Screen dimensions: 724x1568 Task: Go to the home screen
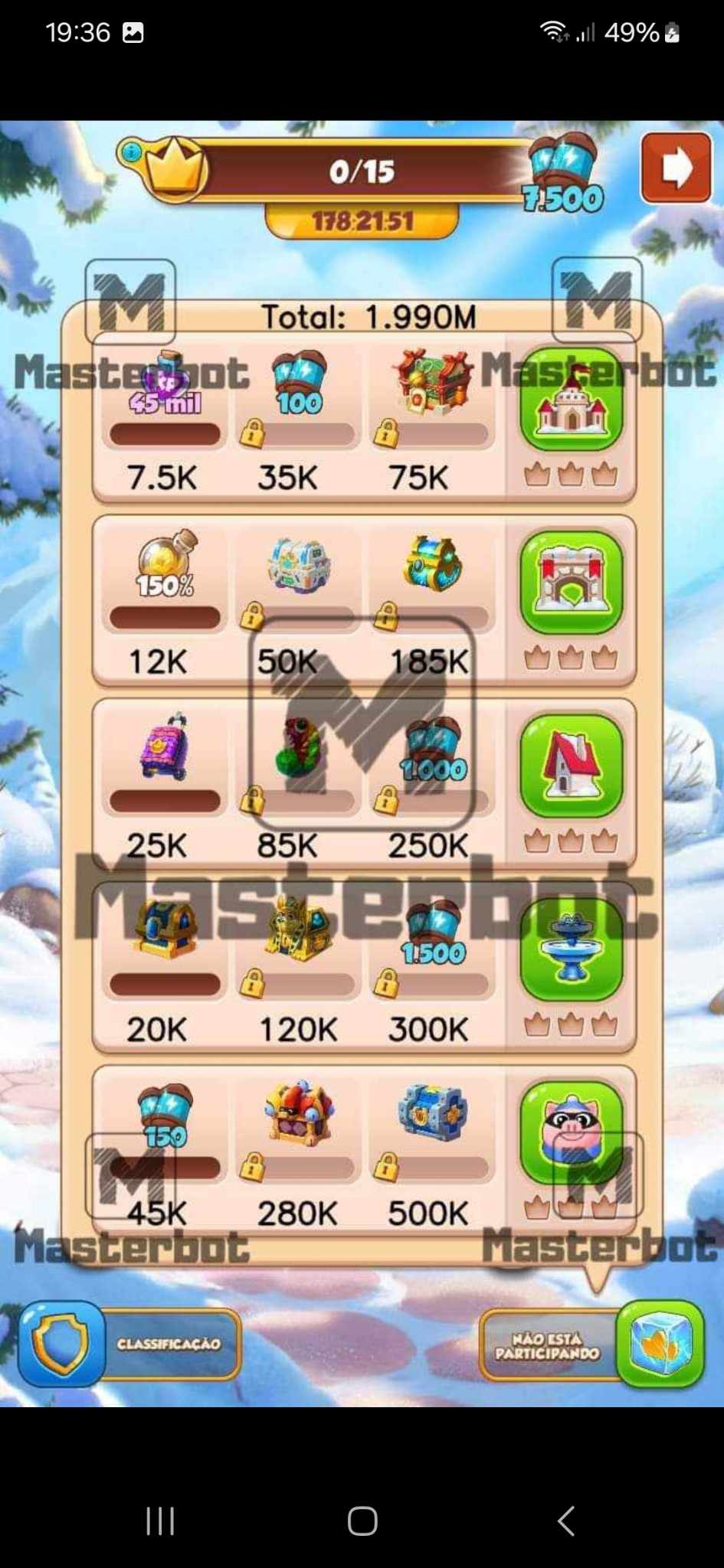[362, 1521]
